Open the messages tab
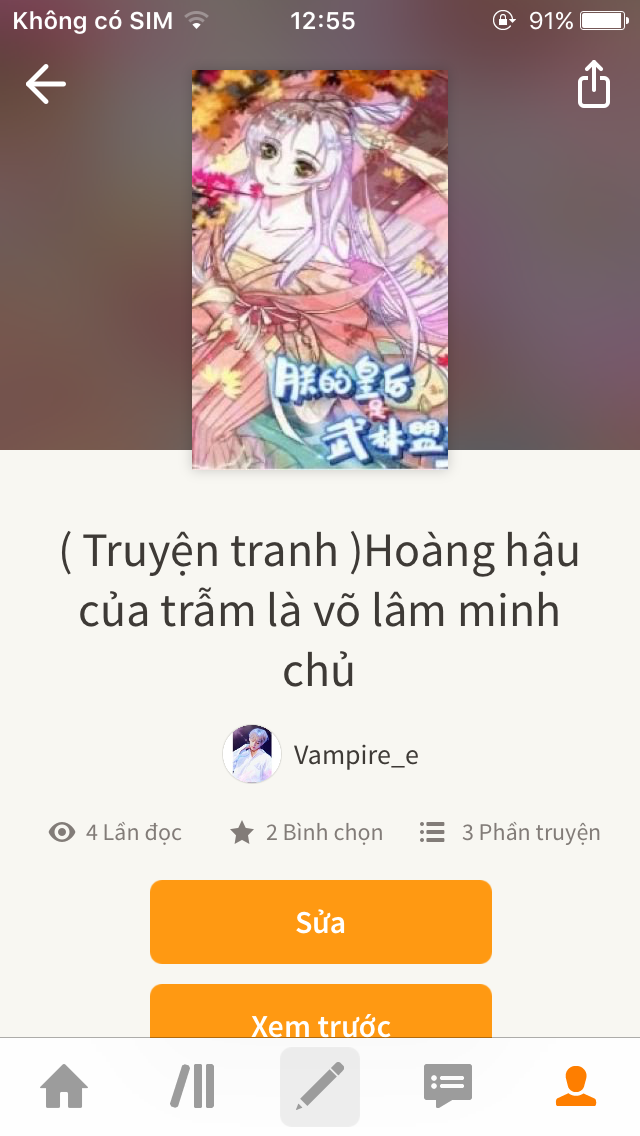The height and width of the screenshot is (1136, 640). (447, 1086)
